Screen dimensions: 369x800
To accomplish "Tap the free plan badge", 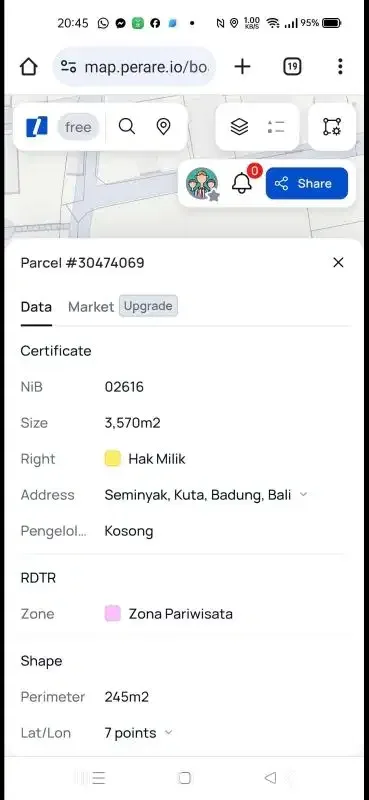I will 78,127.
